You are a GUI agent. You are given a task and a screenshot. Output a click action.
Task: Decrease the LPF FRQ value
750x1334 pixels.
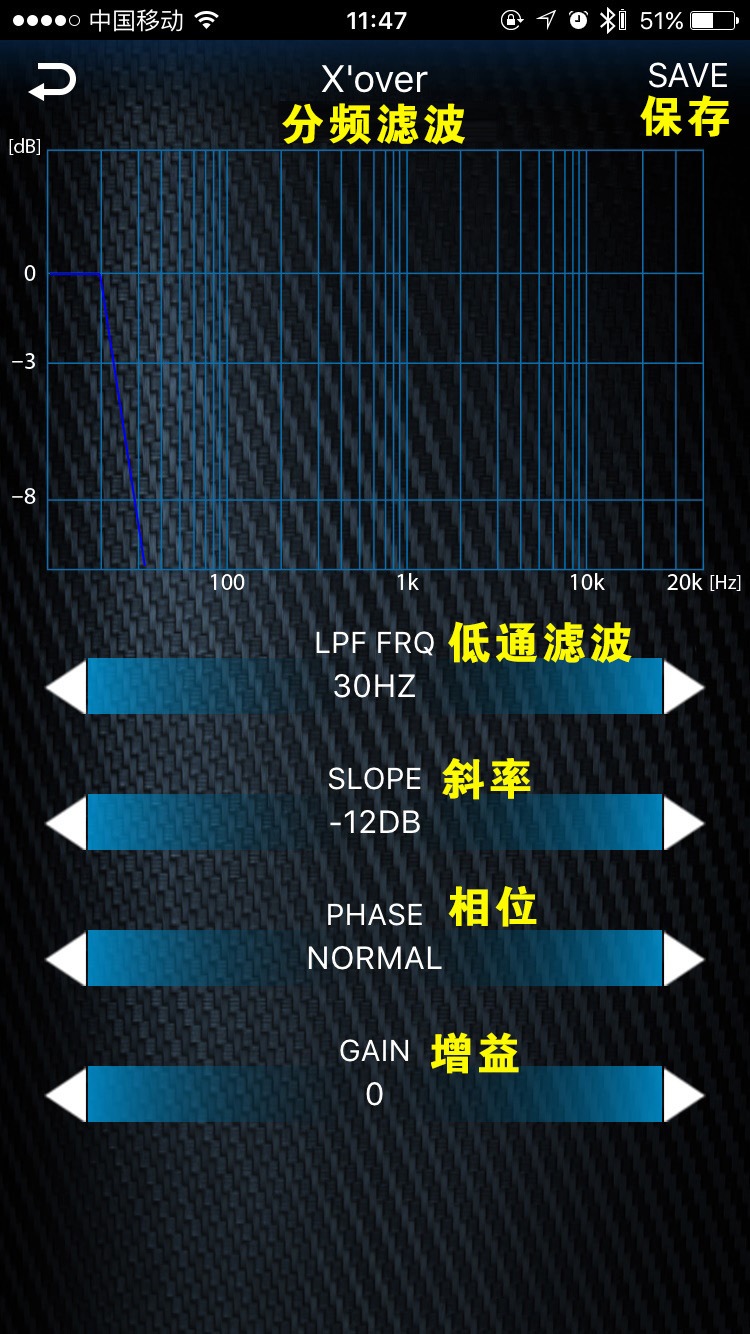coord(66,686)
